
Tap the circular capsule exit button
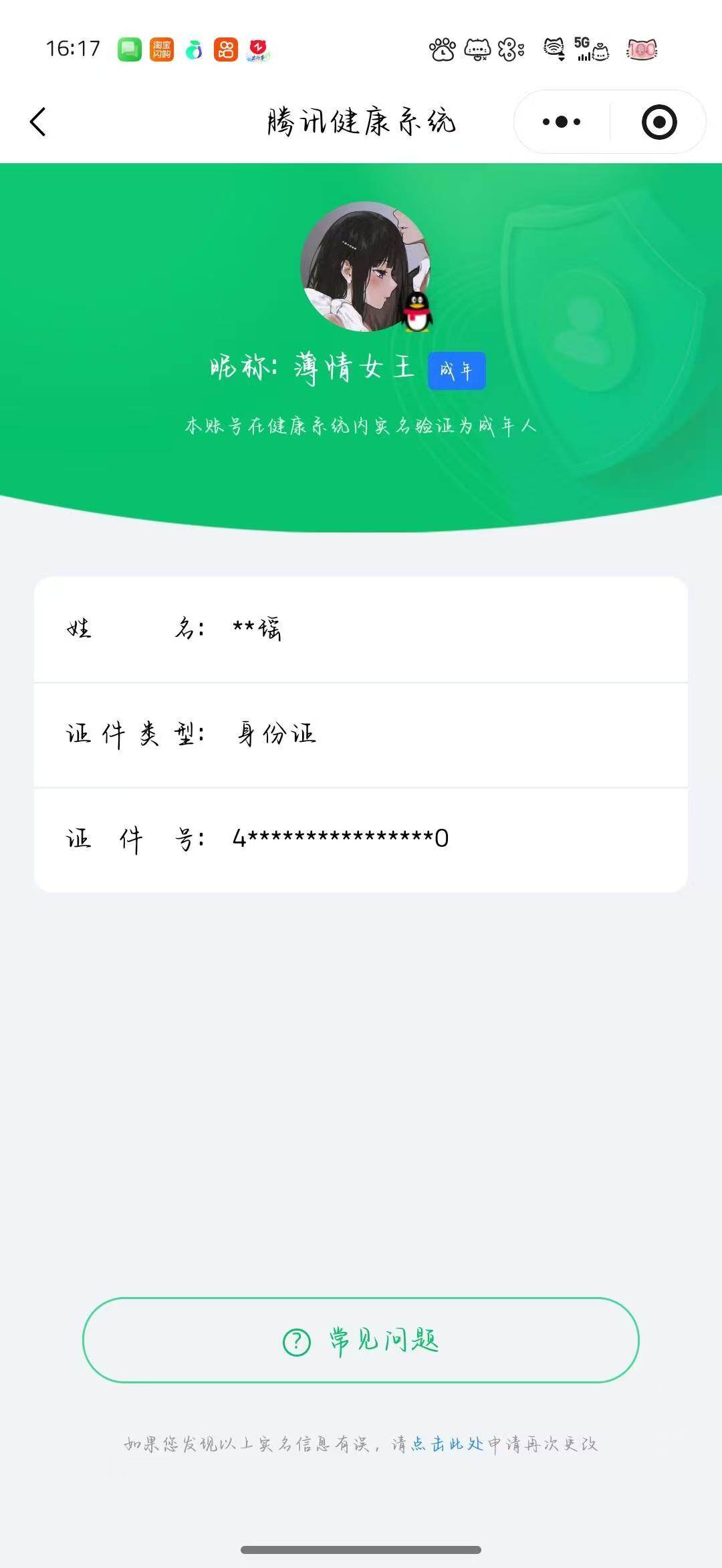pyautogui.click(x=658, y=121)
